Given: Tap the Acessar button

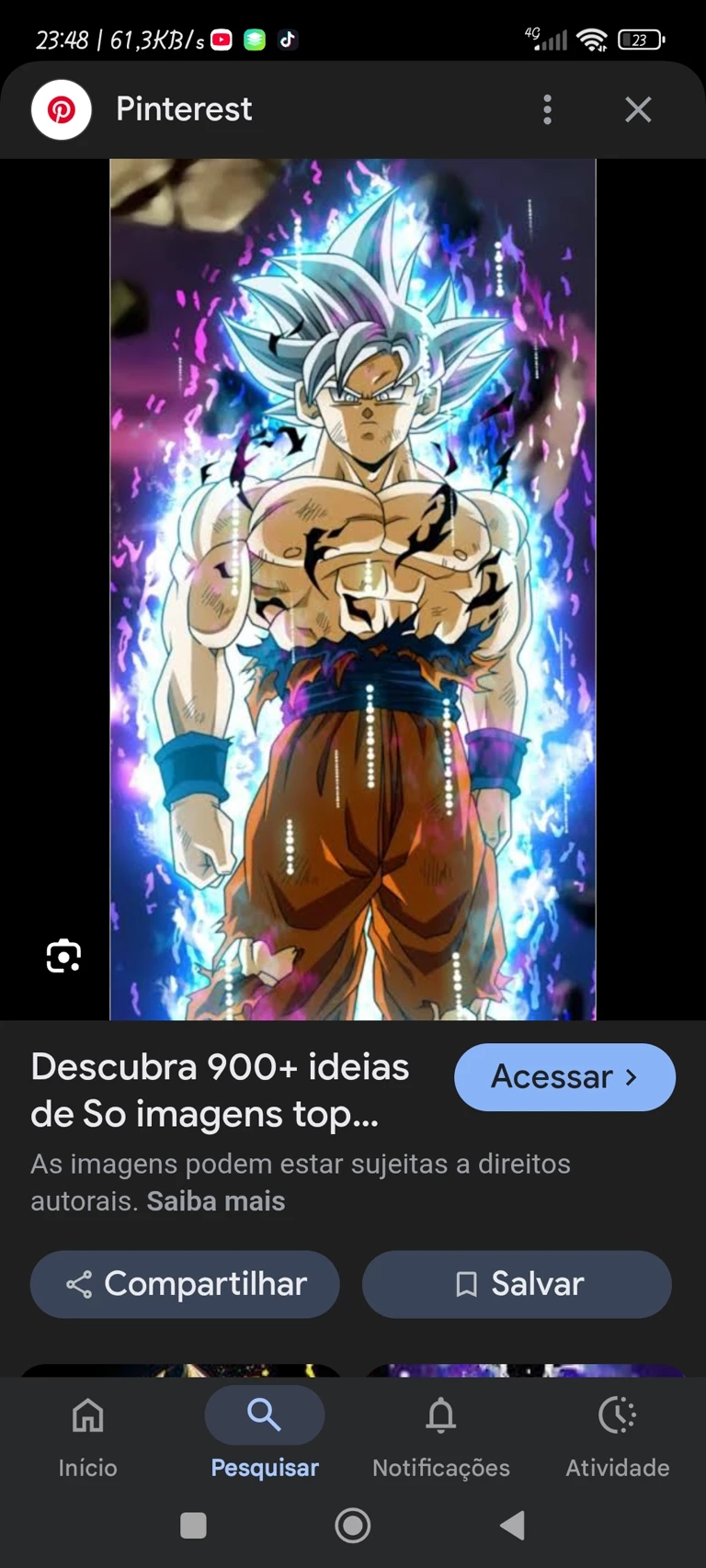Looking at the screenshot, I should pyautogui.click(x=564, y=1076).
